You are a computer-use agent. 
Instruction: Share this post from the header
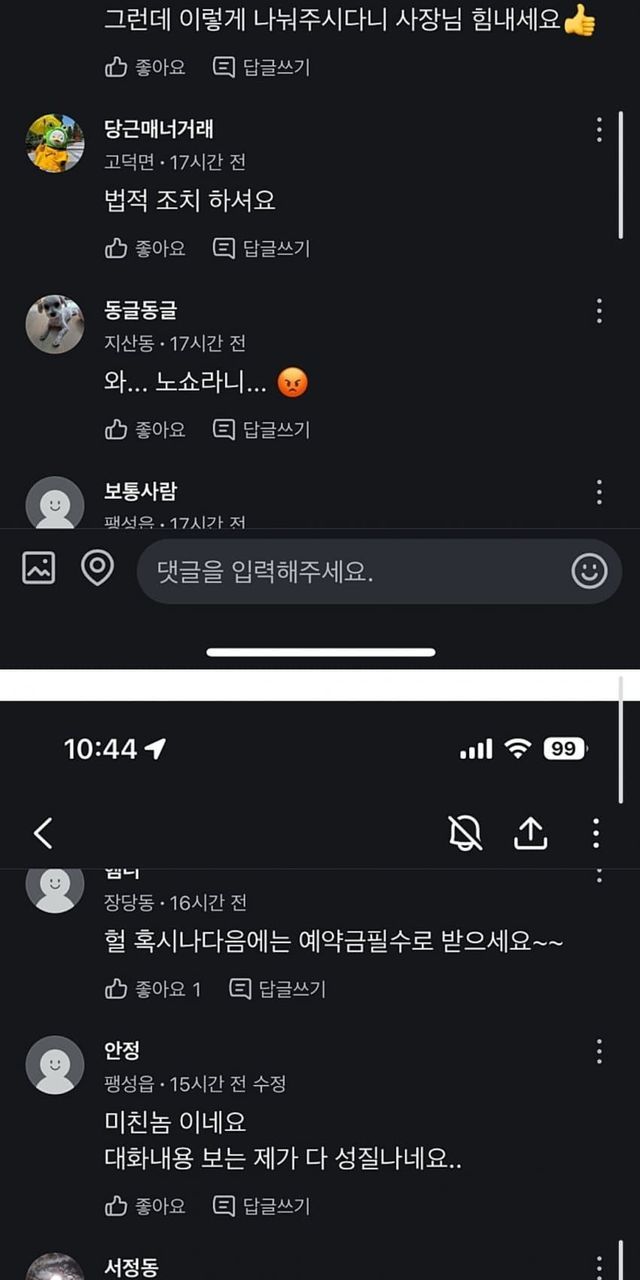point(530,832)
